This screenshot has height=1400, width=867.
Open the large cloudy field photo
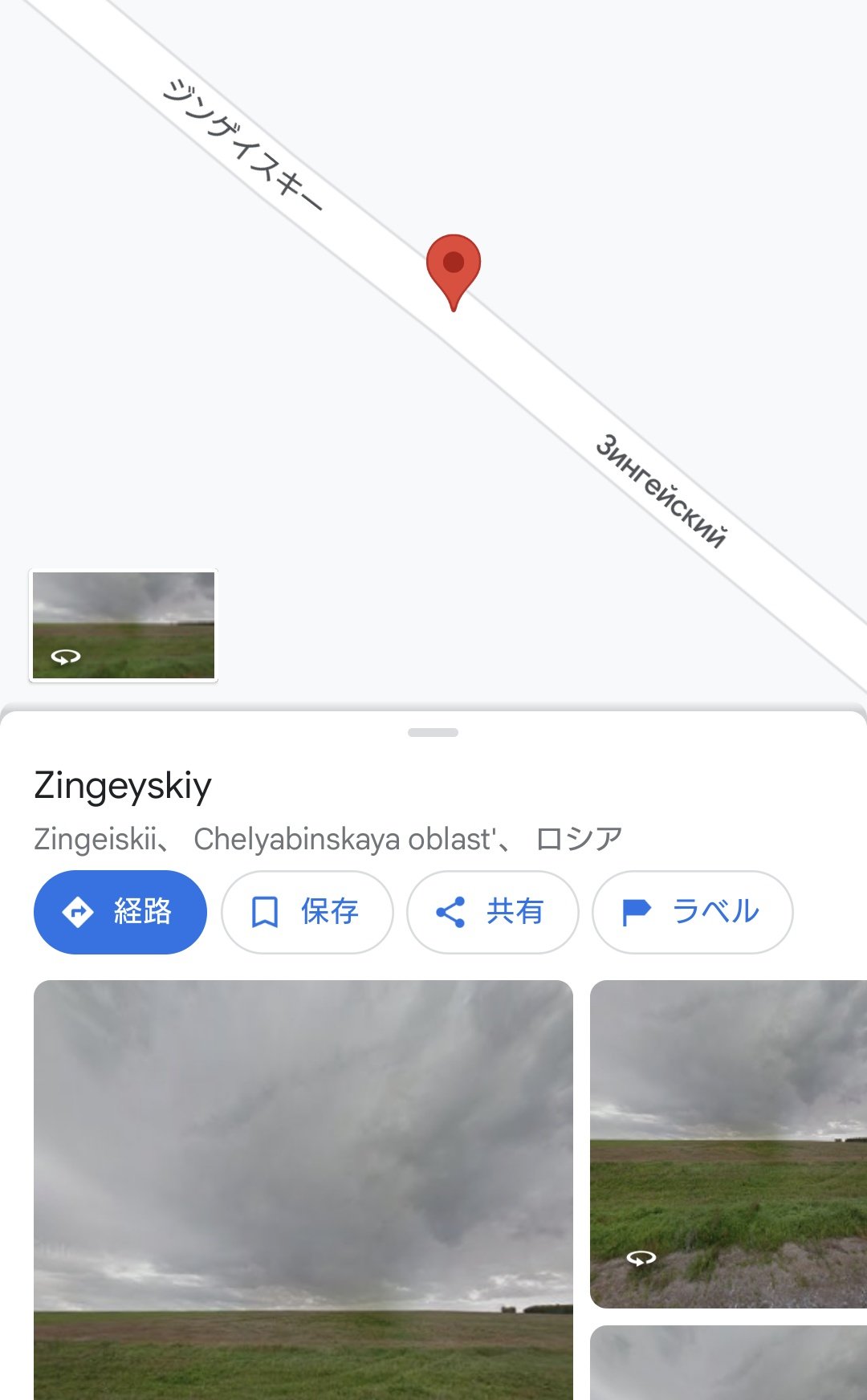point(303,1190)
